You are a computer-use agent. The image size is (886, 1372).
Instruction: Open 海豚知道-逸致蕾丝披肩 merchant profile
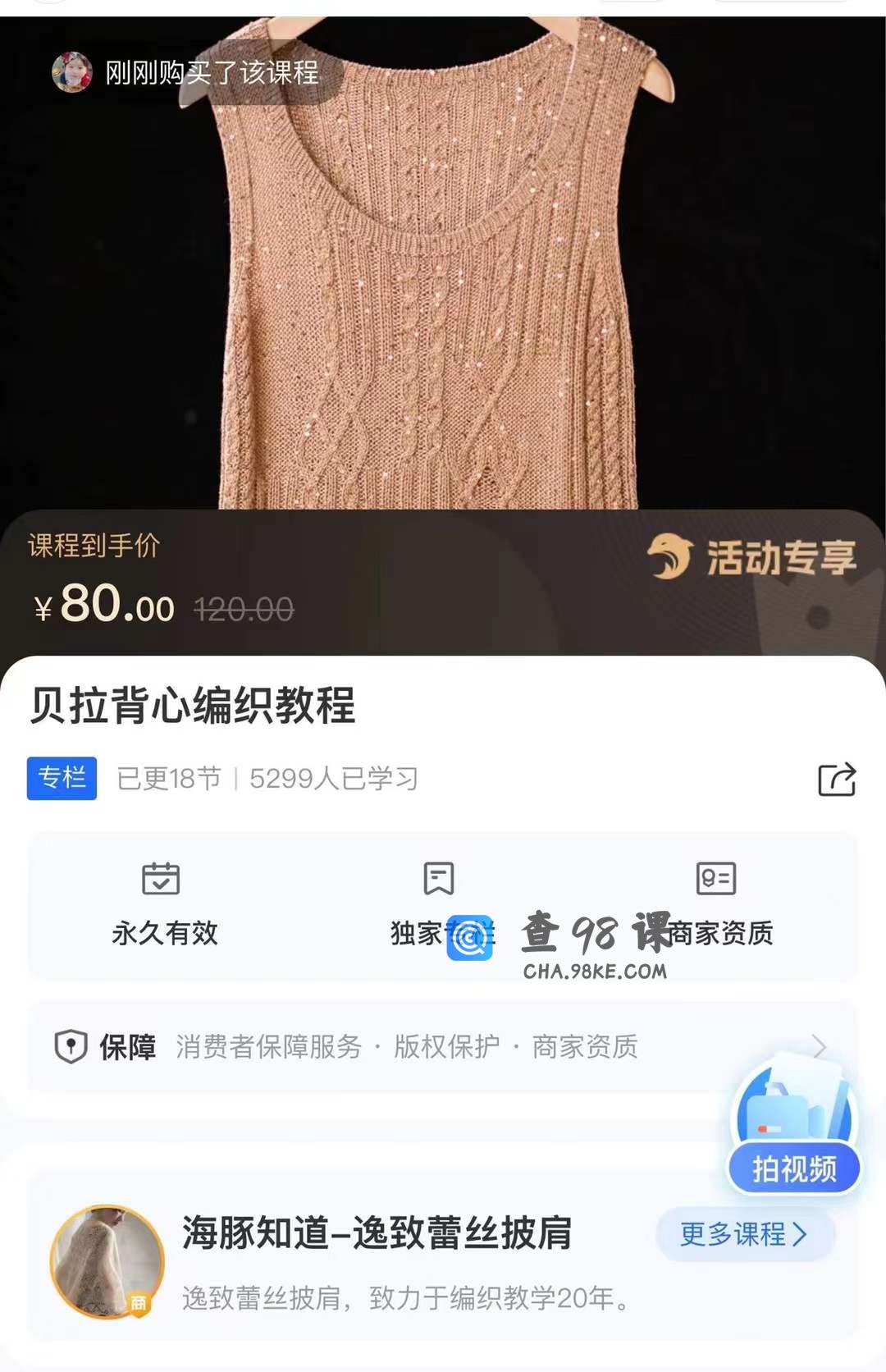coord(376,1233)
